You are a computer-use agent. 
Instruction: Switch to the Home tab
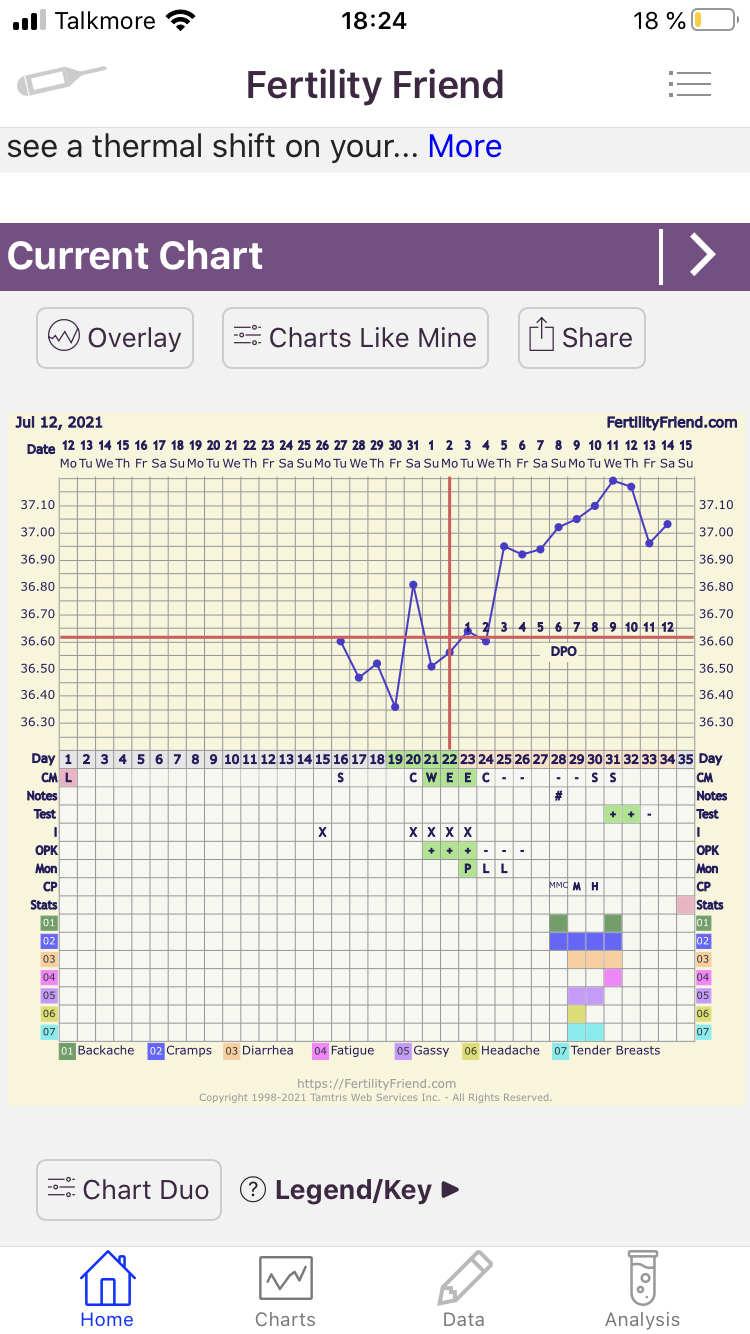coord(107,1291)
